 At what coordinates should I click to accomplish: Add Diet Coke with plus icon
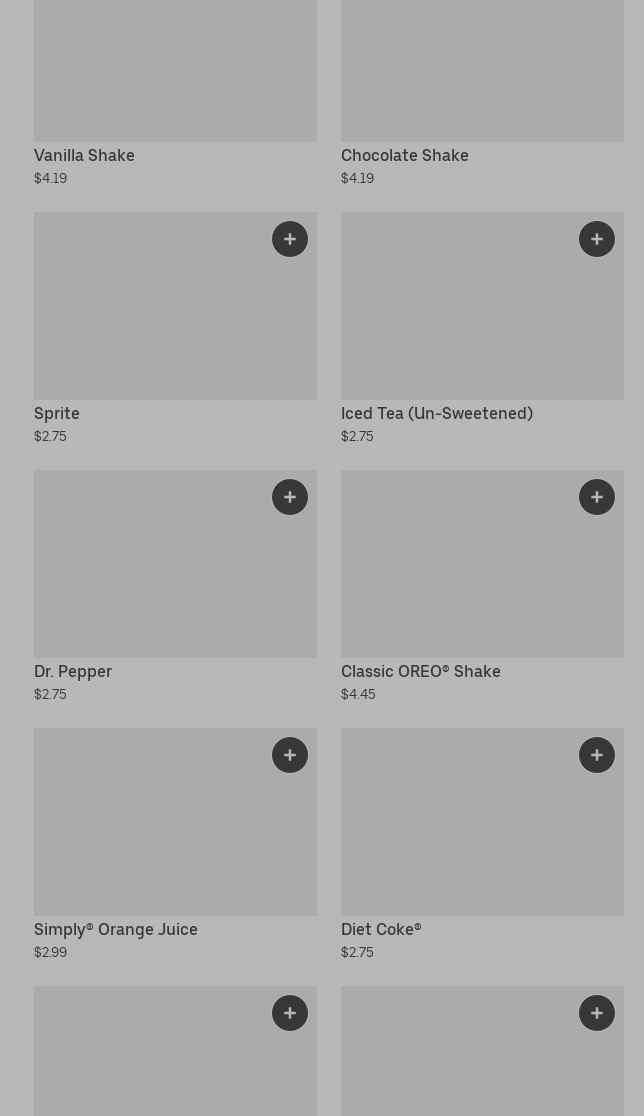point(597,755)
